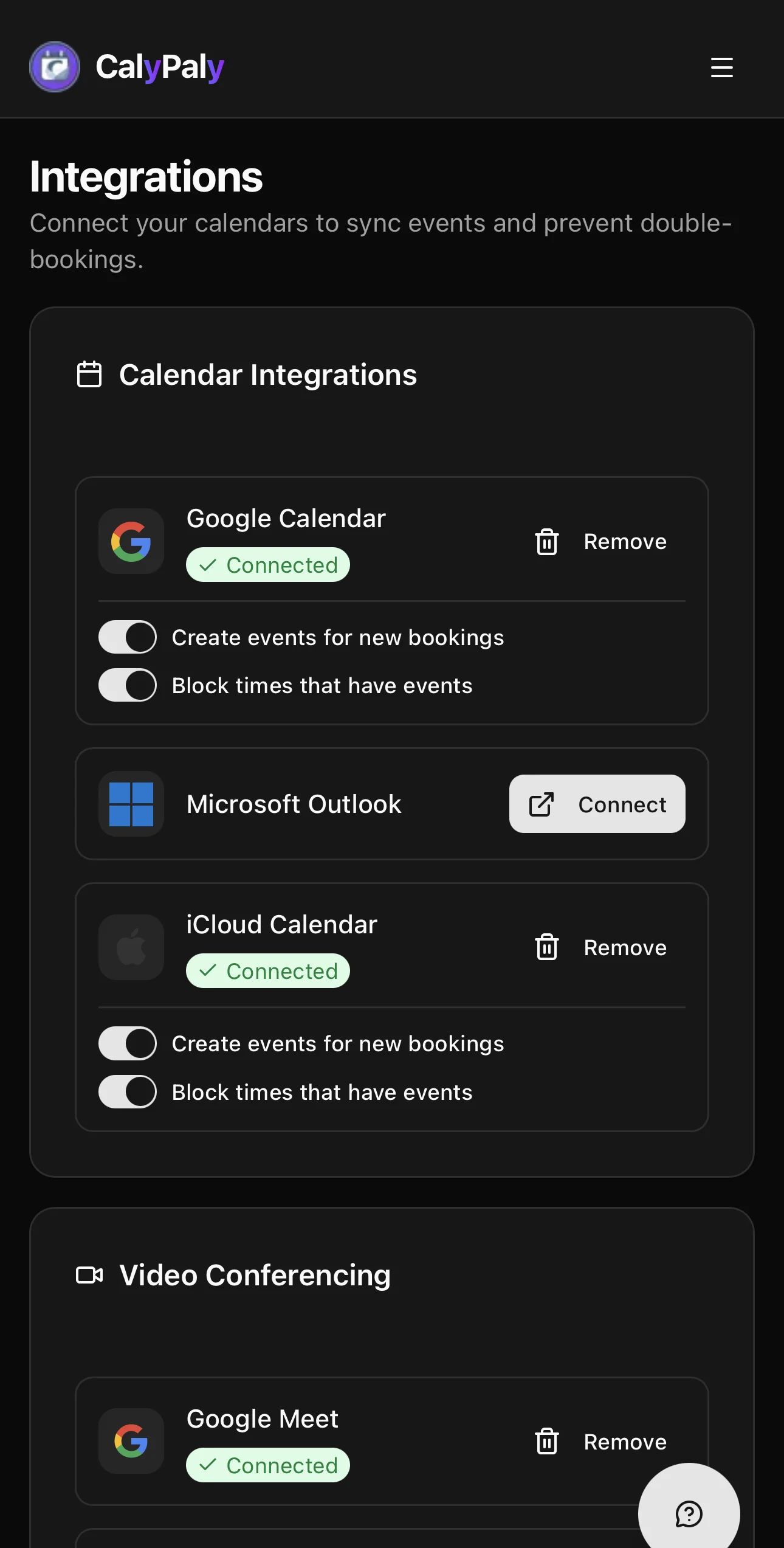
Task: Toggle Block times that have events for iCloud Calendar
Action: click(127, 1092)
